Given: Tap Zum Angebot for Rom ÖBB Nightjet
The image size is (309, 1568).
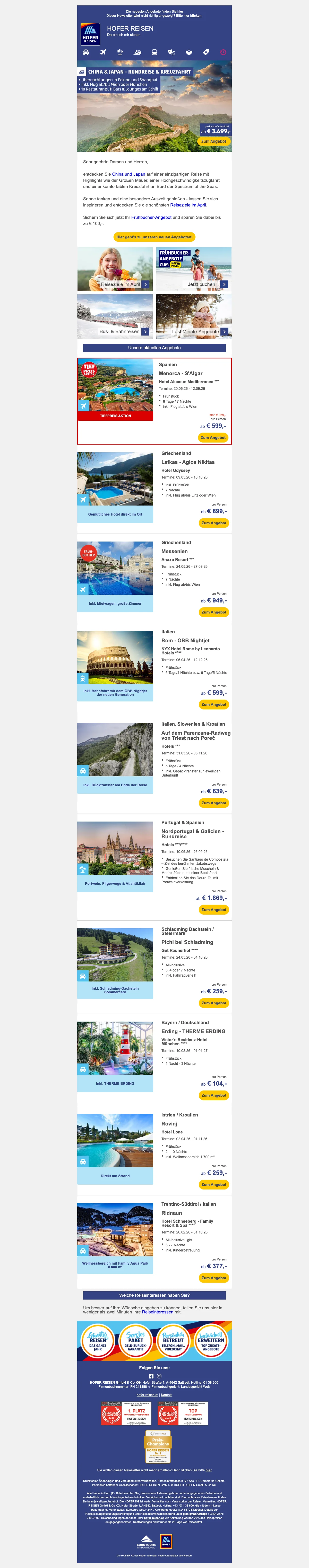Looking at the screenshot, I should click(x=214, y=704).
